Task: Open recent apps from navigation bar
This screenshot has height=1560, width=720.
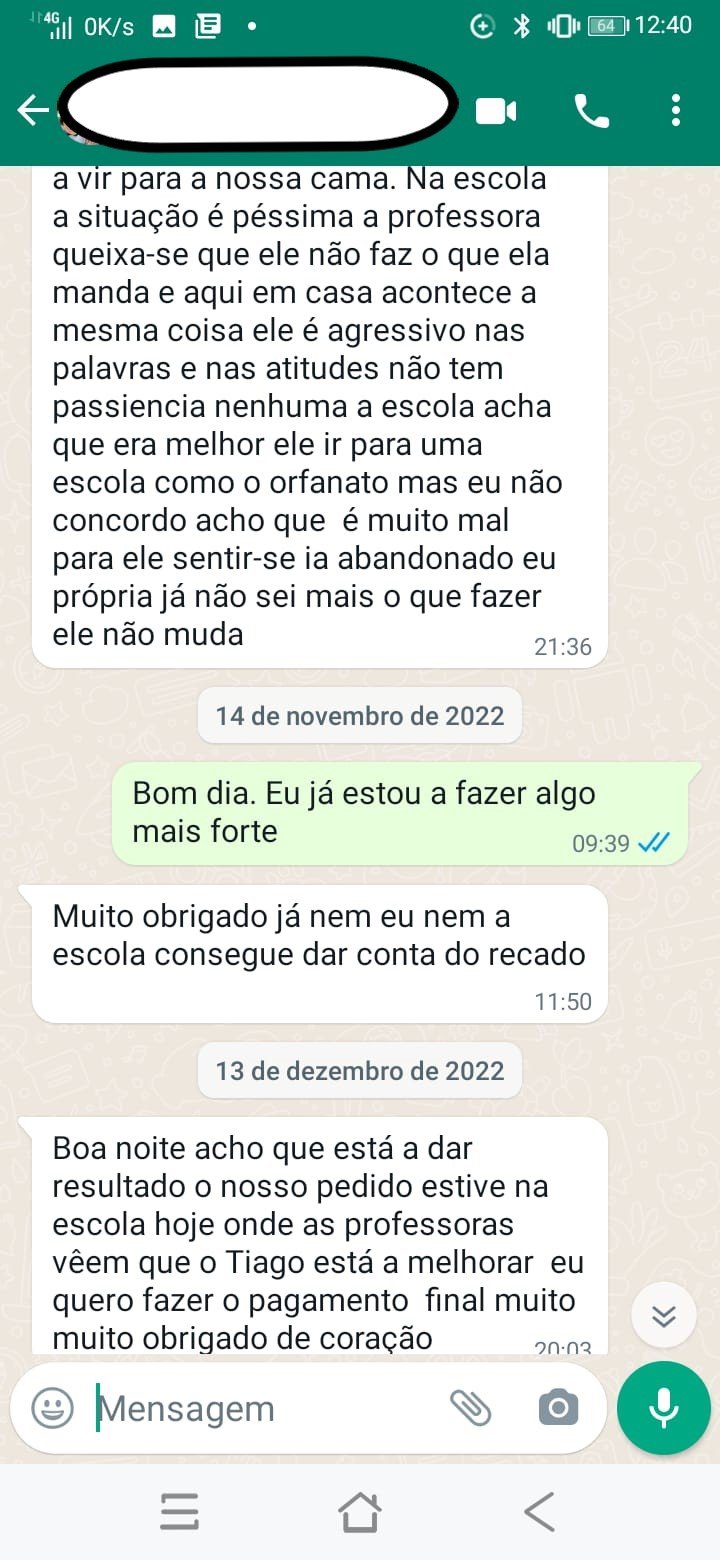Action: point(179,1512)
